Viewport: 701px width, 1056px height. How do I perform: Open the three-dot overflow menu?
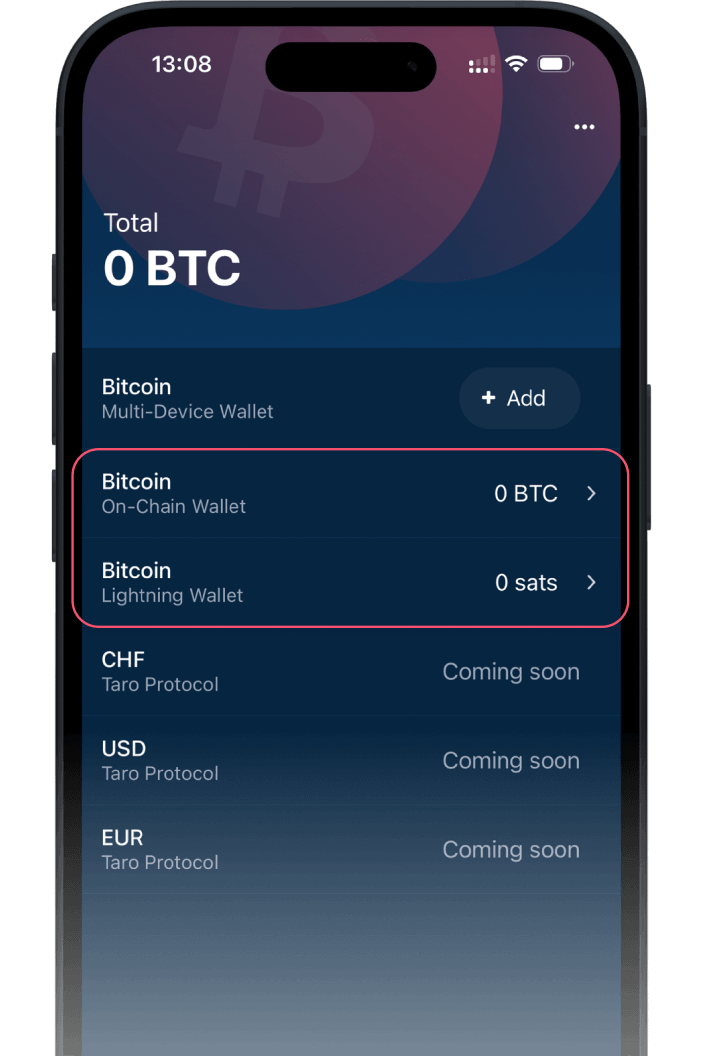(584, 127)
